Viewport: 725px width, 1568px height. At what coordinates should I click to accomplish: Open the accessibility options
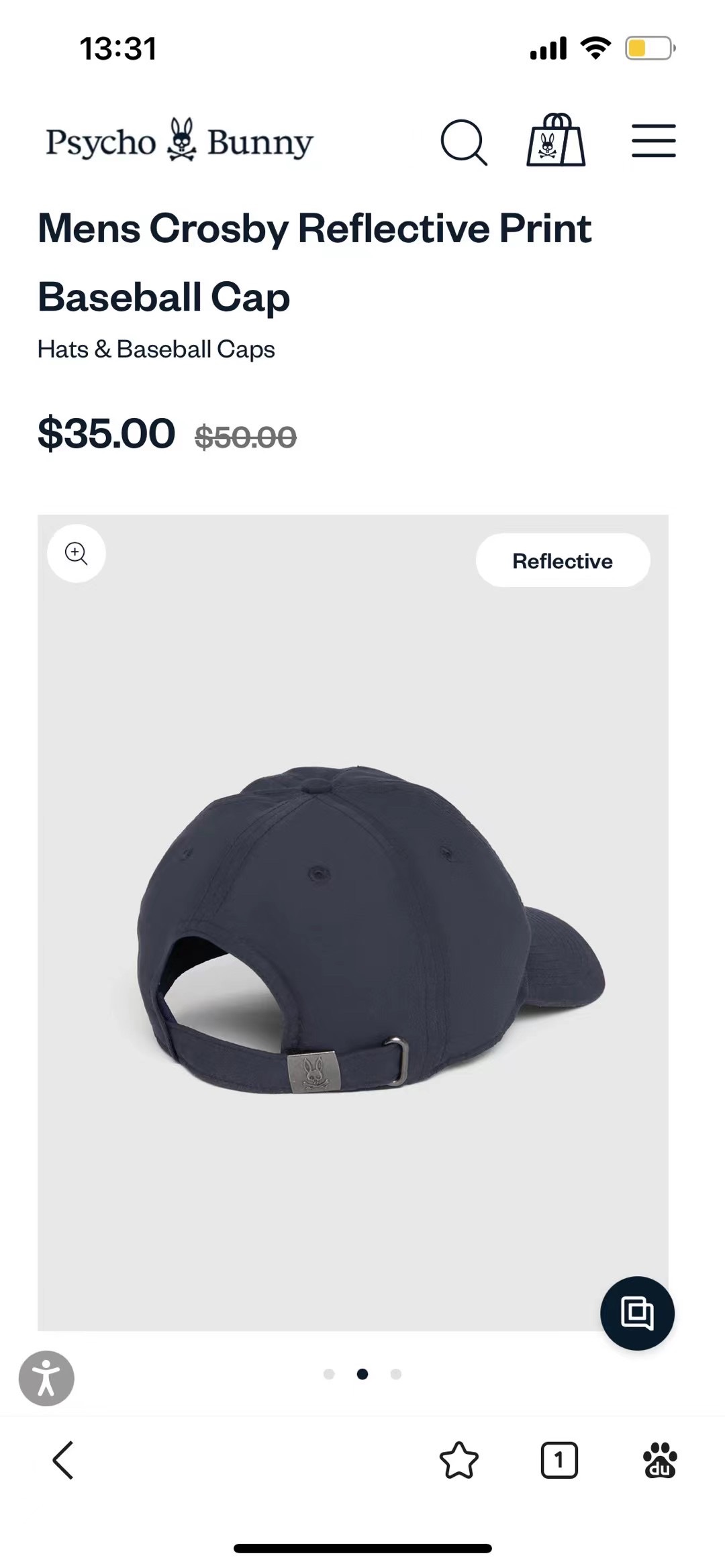click(46, 1378)
